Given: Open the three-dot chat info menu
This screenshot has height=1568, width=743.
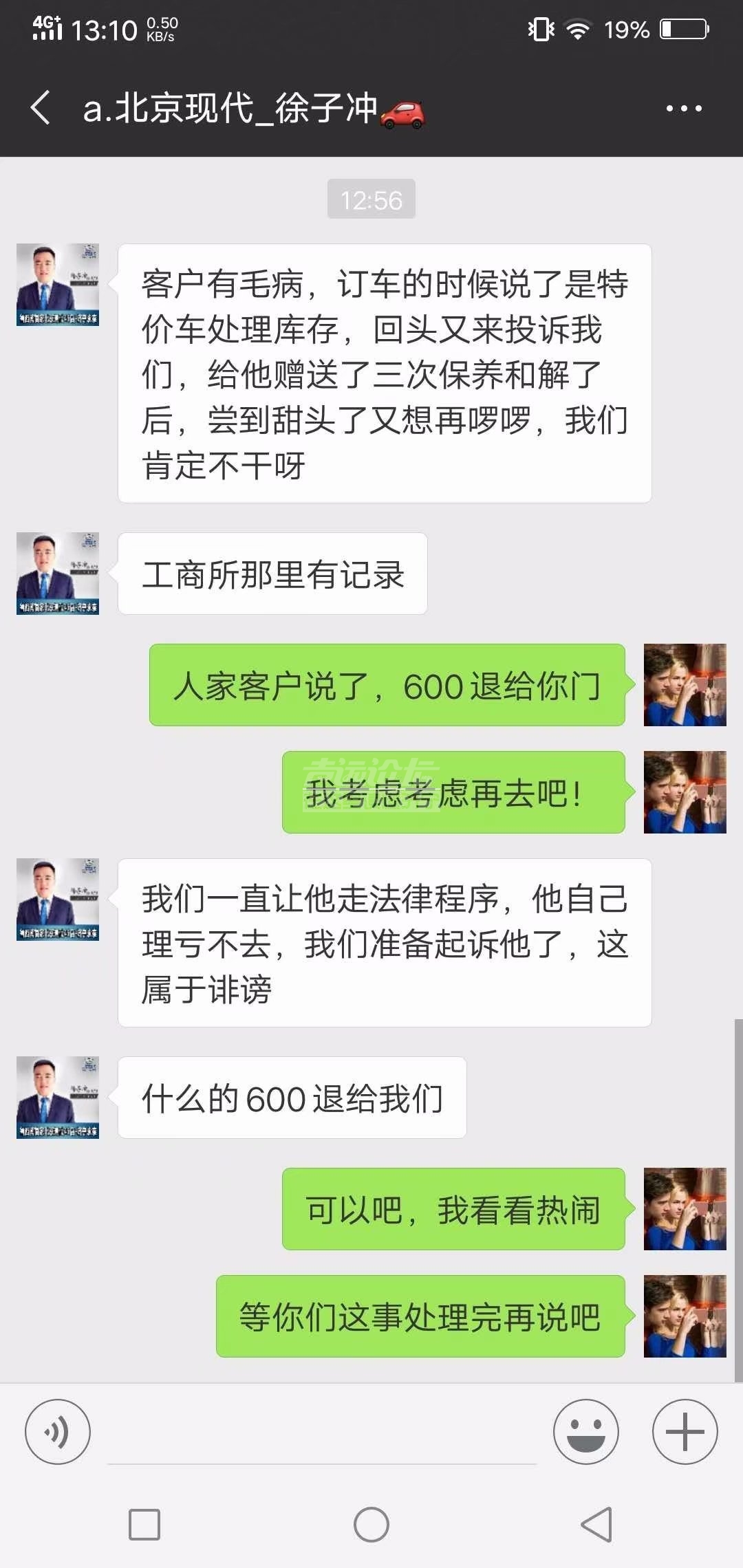Looking at the screenshot, I should [x=683, y=108].
